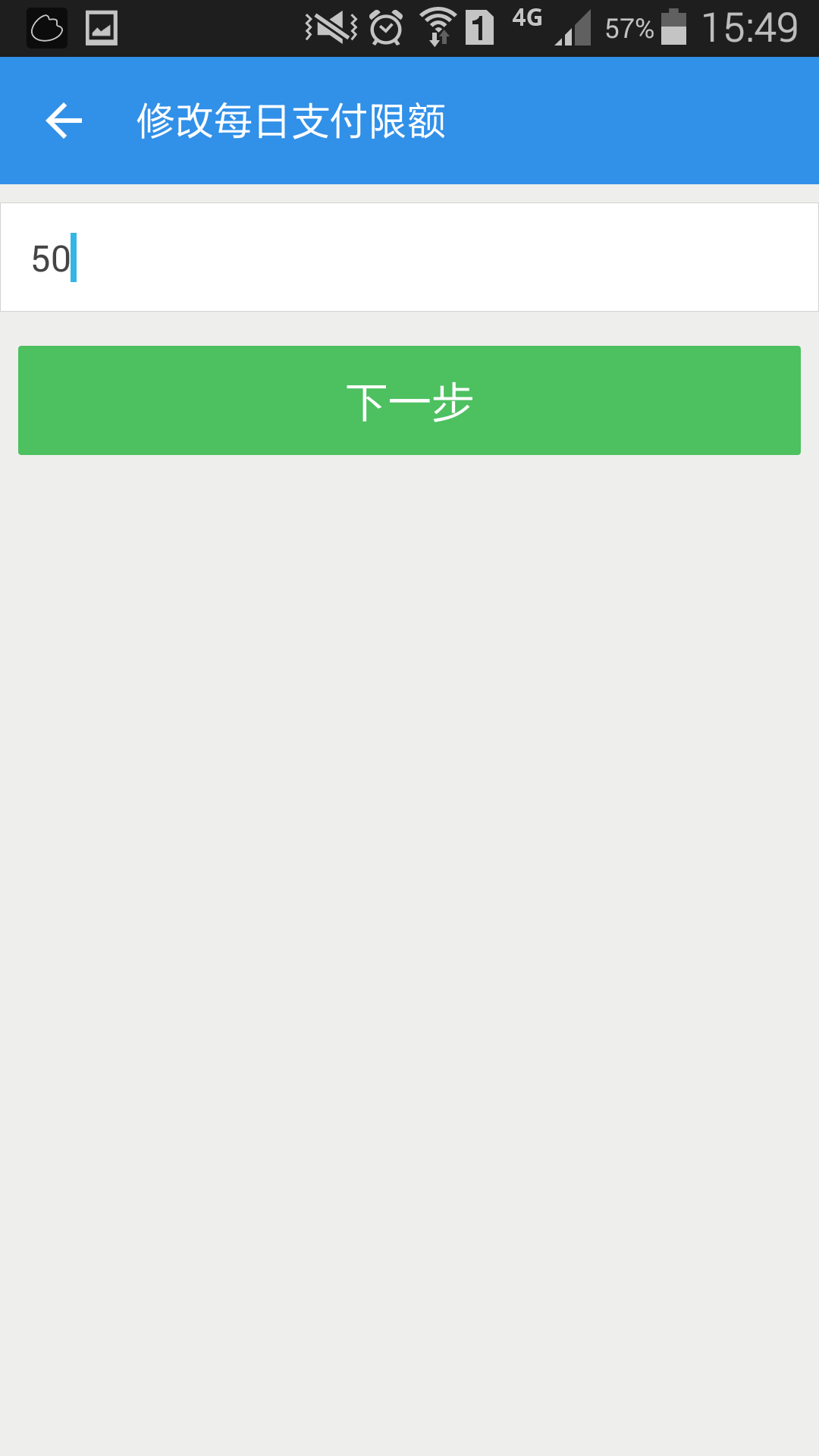Go back using the arrow icon
This screenshot has height=1456, width=819.
[64, 121]
